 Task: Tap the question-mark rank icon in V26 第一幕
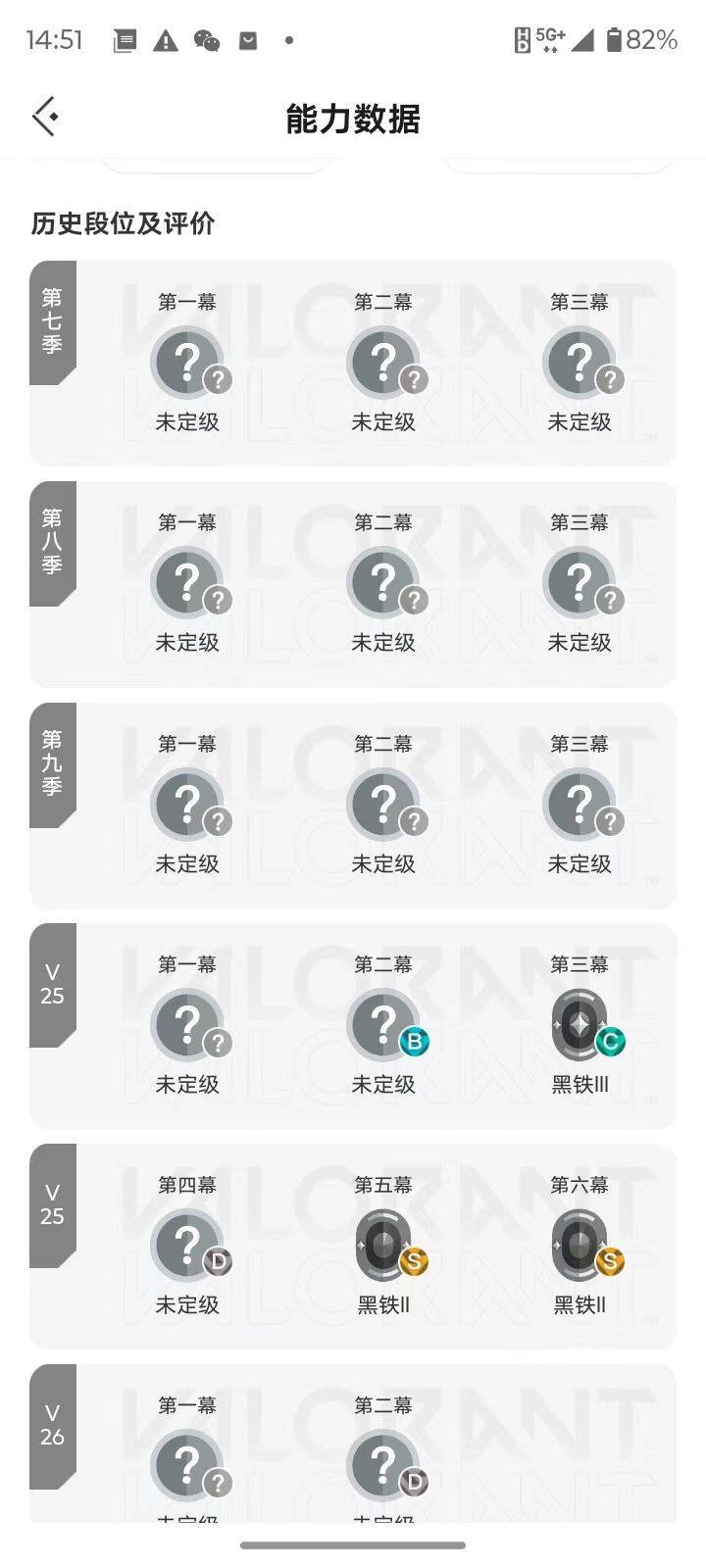187,1464
